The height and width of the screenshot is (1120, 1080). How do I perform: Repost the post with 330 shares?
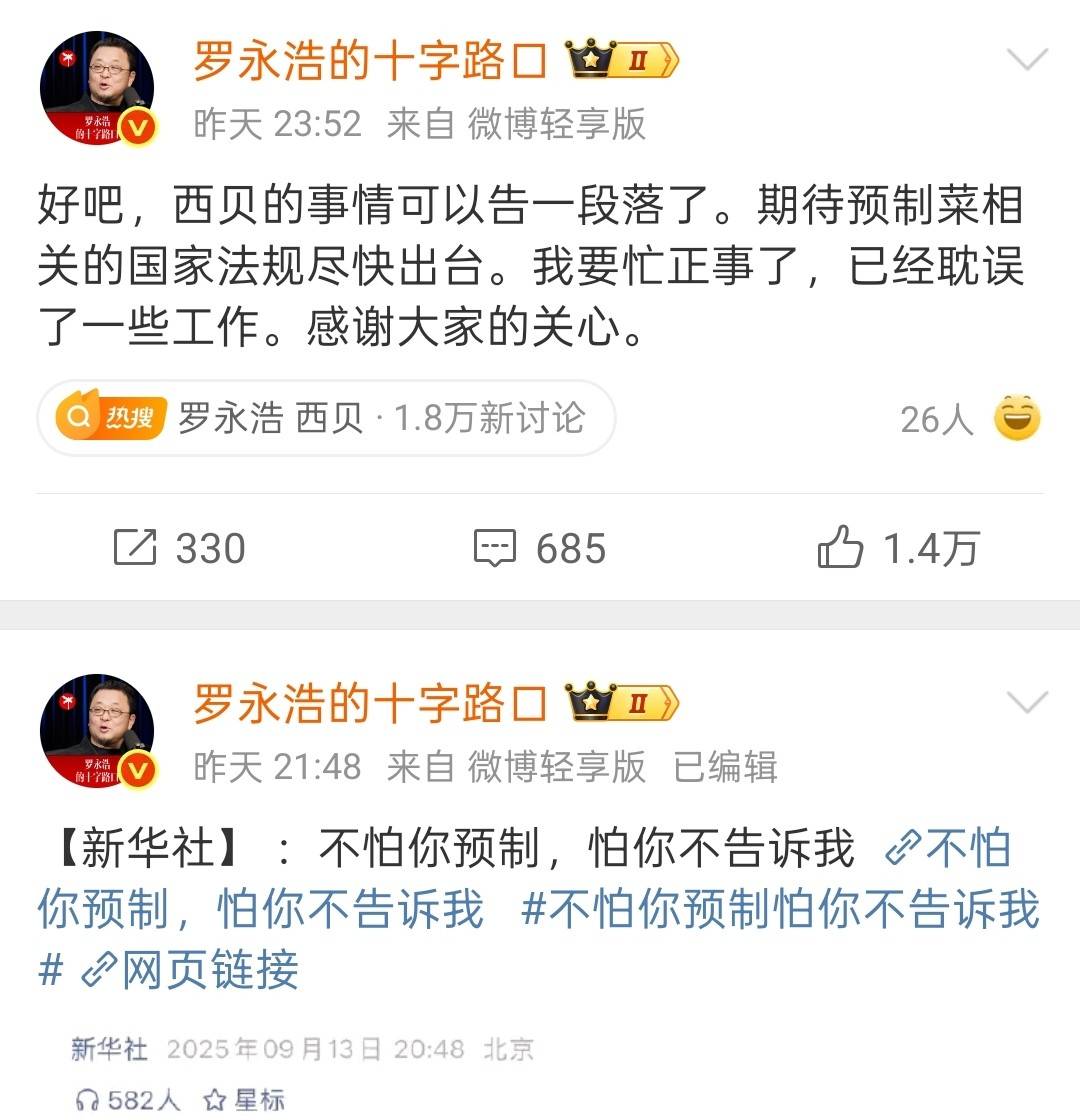pyautogui.click(x=180, y=548)
